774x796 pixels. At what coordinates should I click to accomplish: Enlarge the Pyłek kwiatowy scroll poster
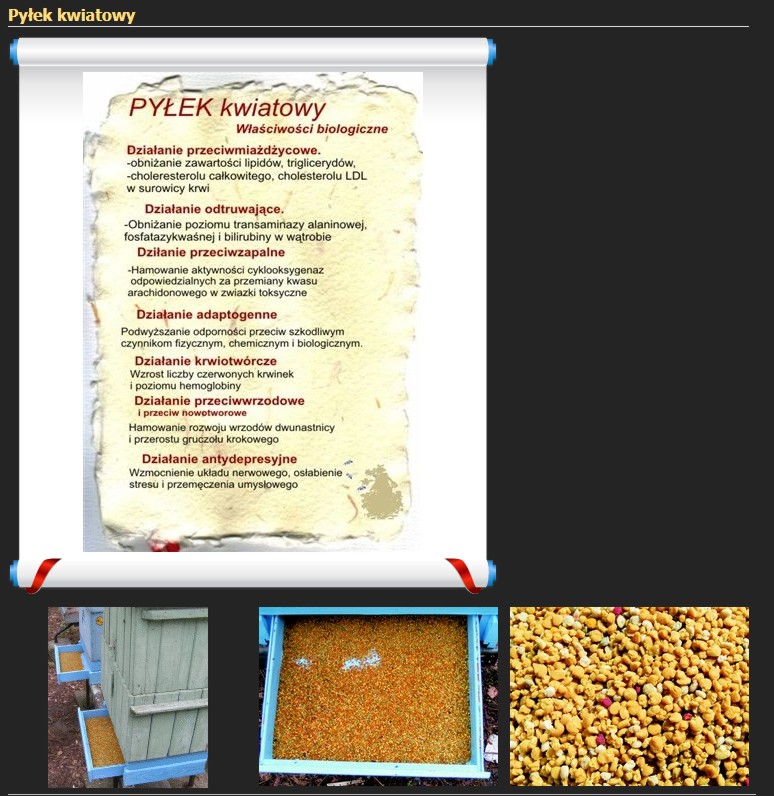pos(252,312)
